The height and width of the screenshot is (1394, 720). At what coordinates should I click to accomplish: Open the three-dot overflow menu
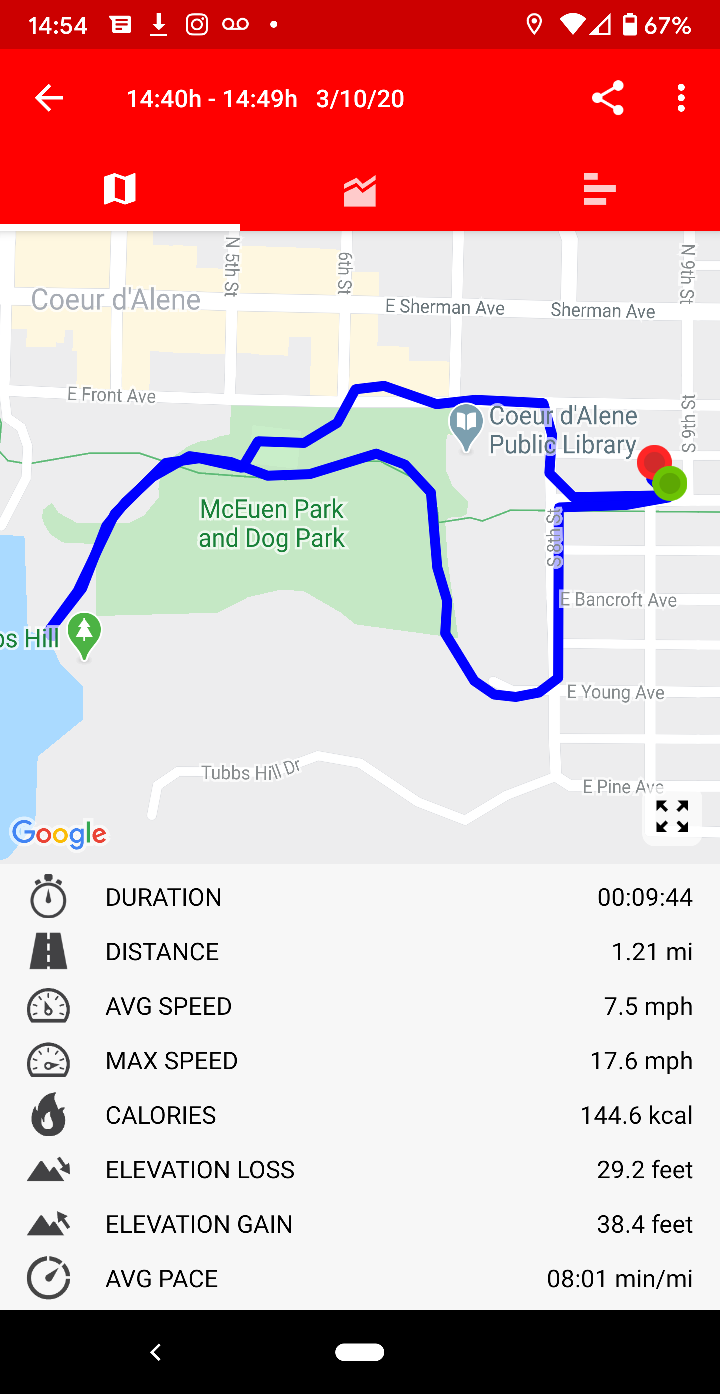click(x=681, y=98)
